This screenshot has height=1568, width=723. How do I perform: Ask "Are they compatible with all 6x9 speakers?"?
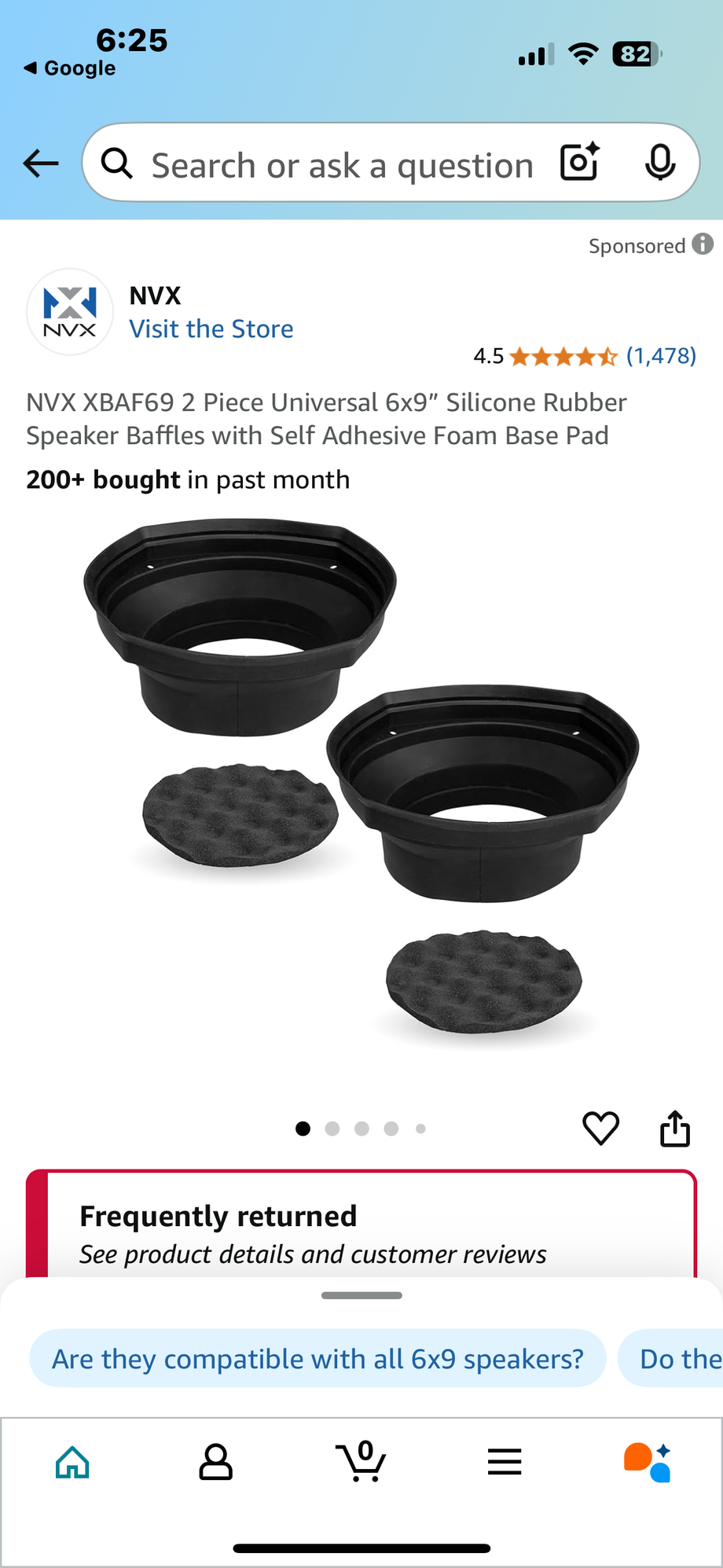(x=317, y=1359)
